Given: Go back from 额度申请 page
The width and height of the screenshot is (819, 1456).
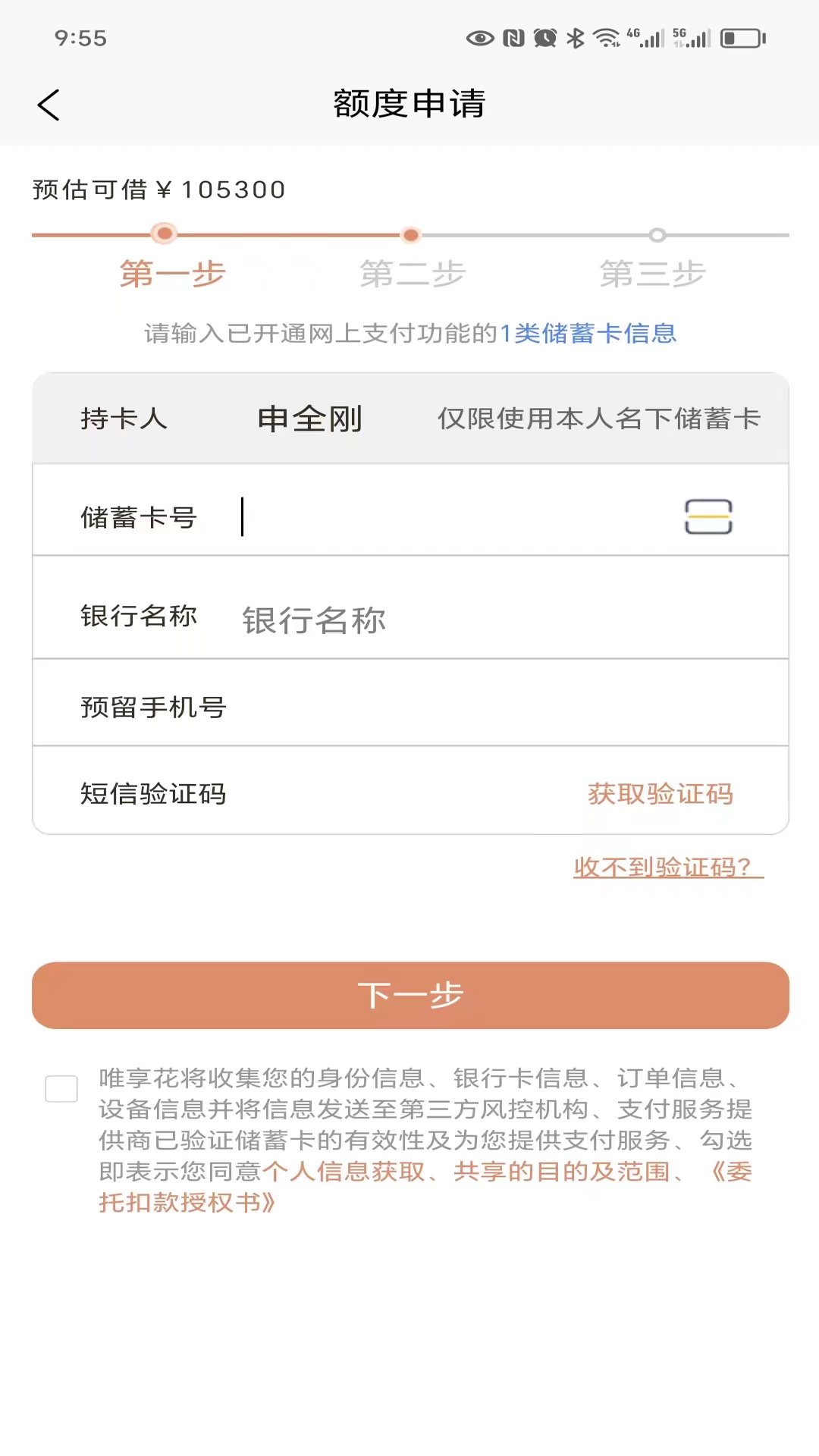Looking at the screenshot, I should pos(49,105).
